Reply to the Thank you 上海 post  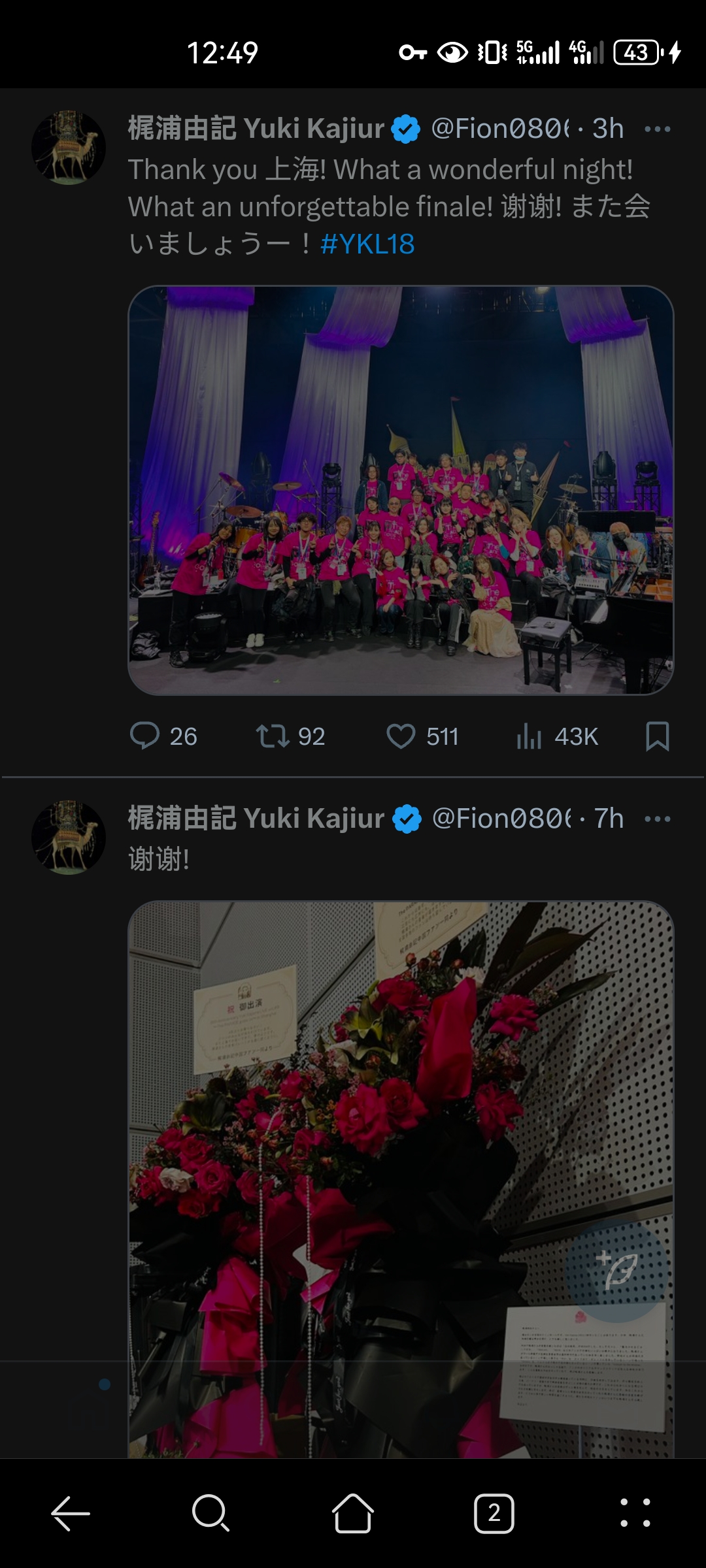[x=145, y=736]
